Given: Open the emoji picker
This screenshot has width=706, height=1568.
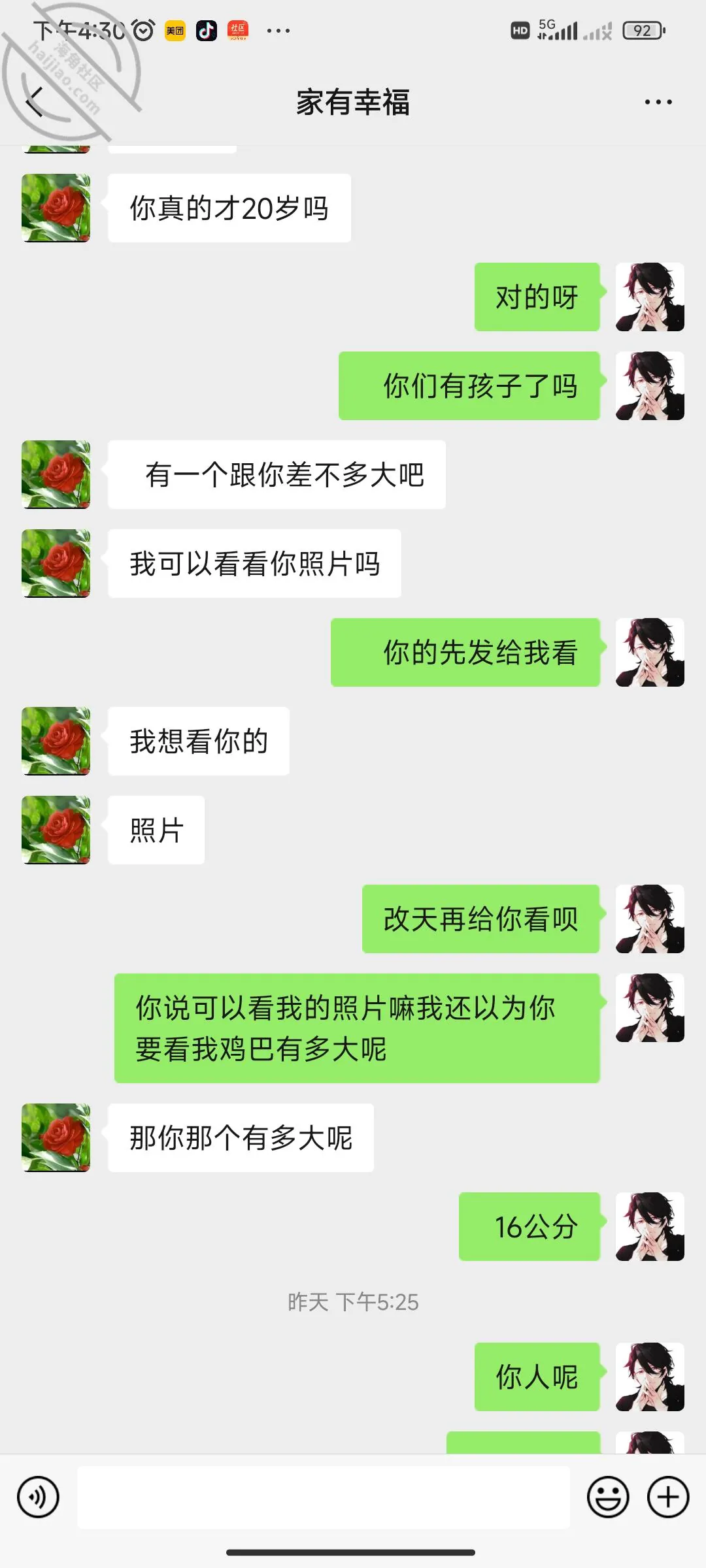Looking at the screenshot, I should (608, 1497).
